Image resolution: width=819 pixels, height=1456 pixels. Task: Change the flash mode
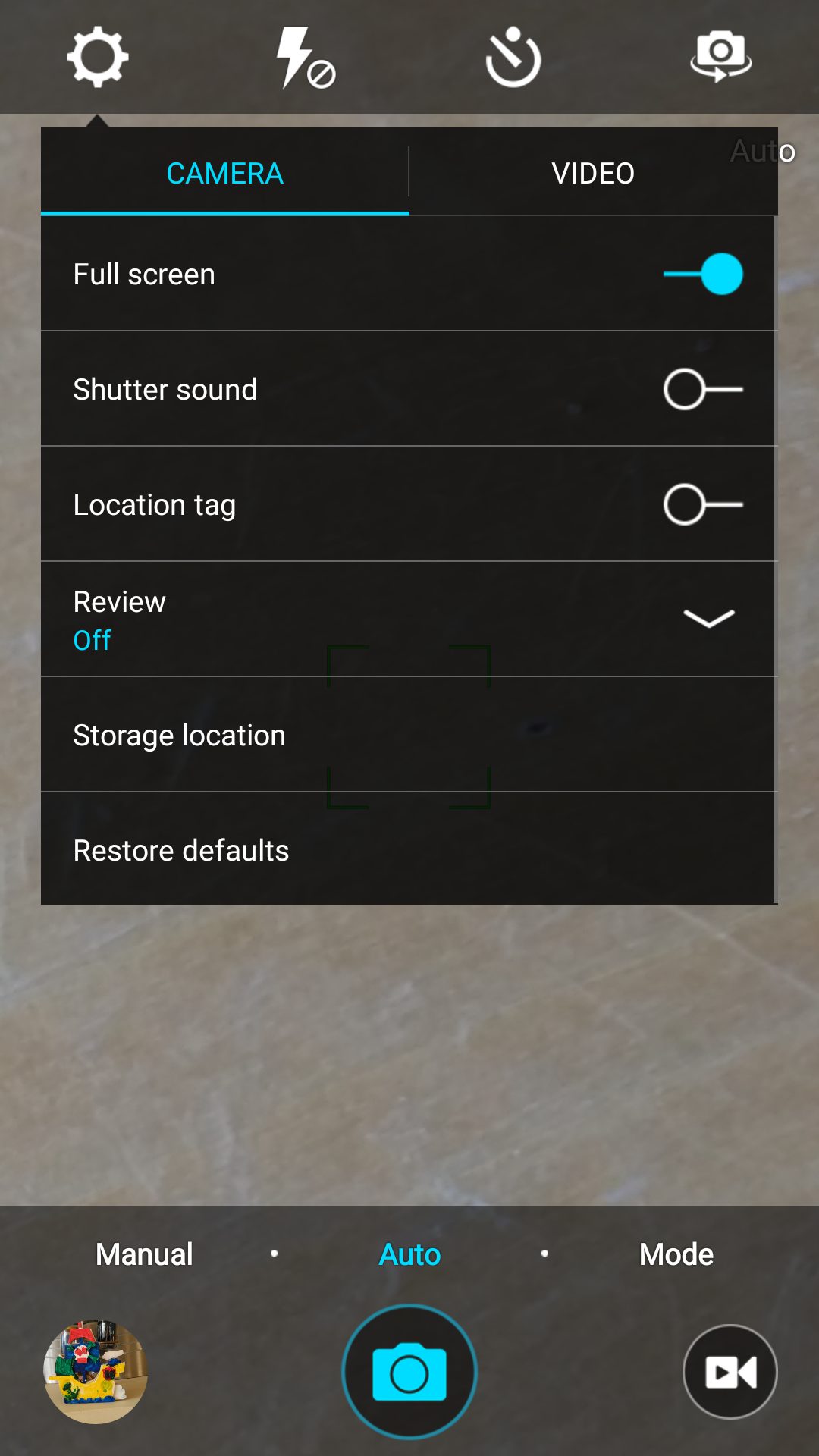tap(305, 58)
